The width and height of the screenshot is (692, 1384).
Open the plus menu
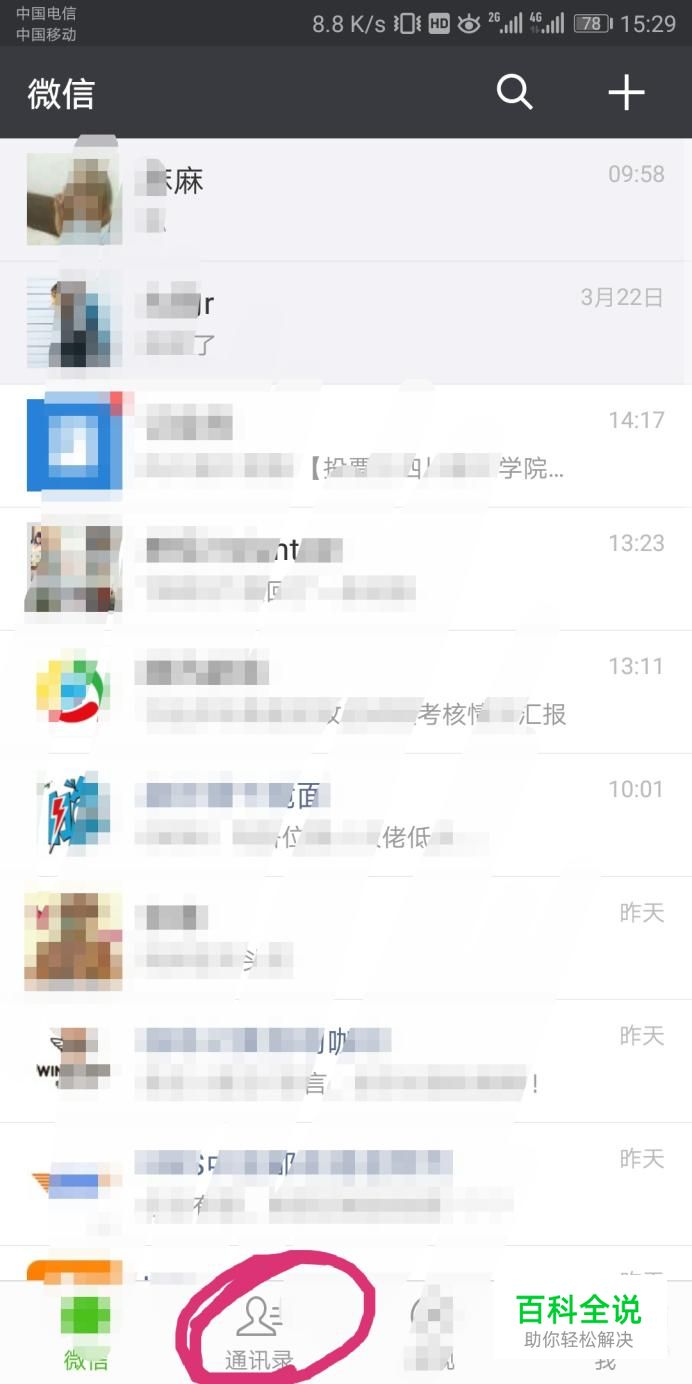click(x=627, y=93)
